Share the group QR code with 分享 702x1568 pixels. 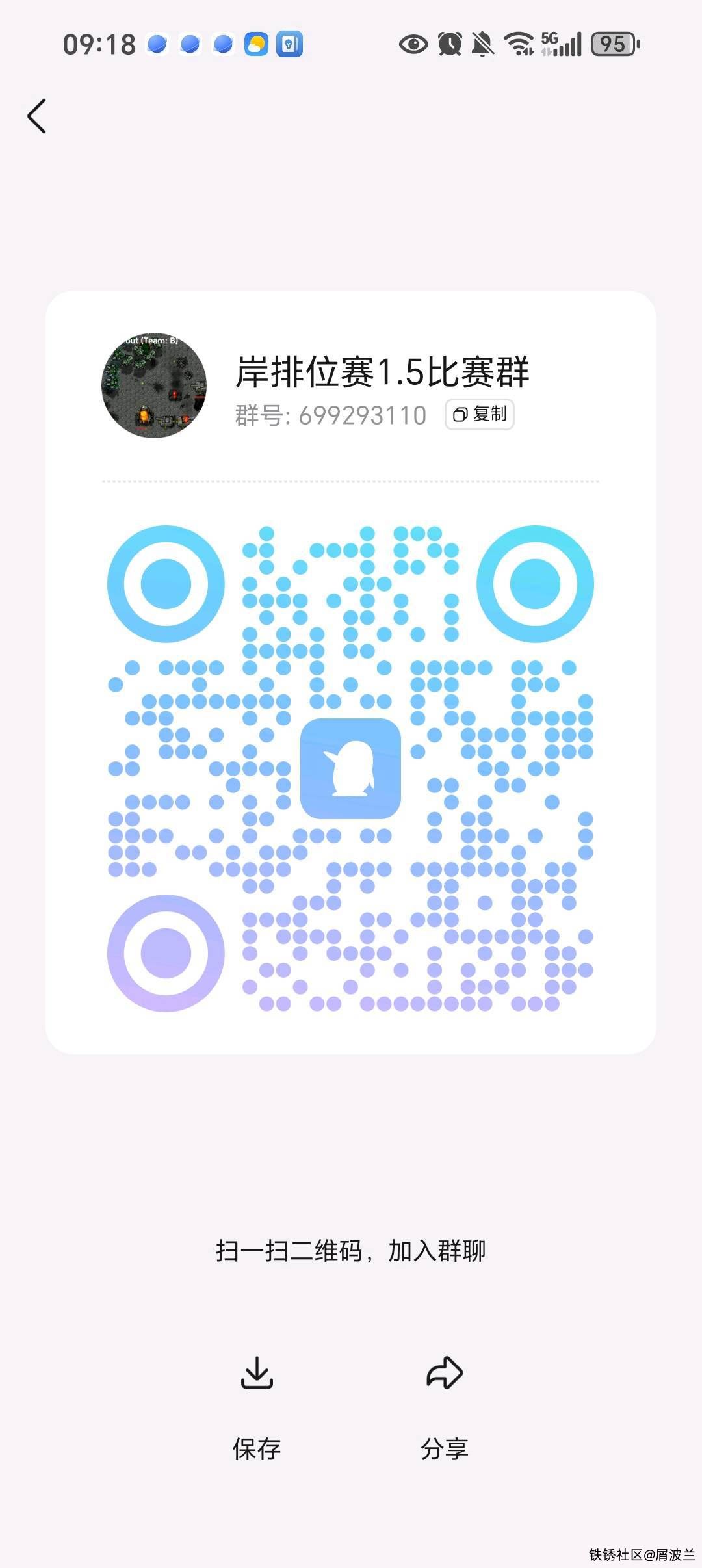tap(445, 1403)
